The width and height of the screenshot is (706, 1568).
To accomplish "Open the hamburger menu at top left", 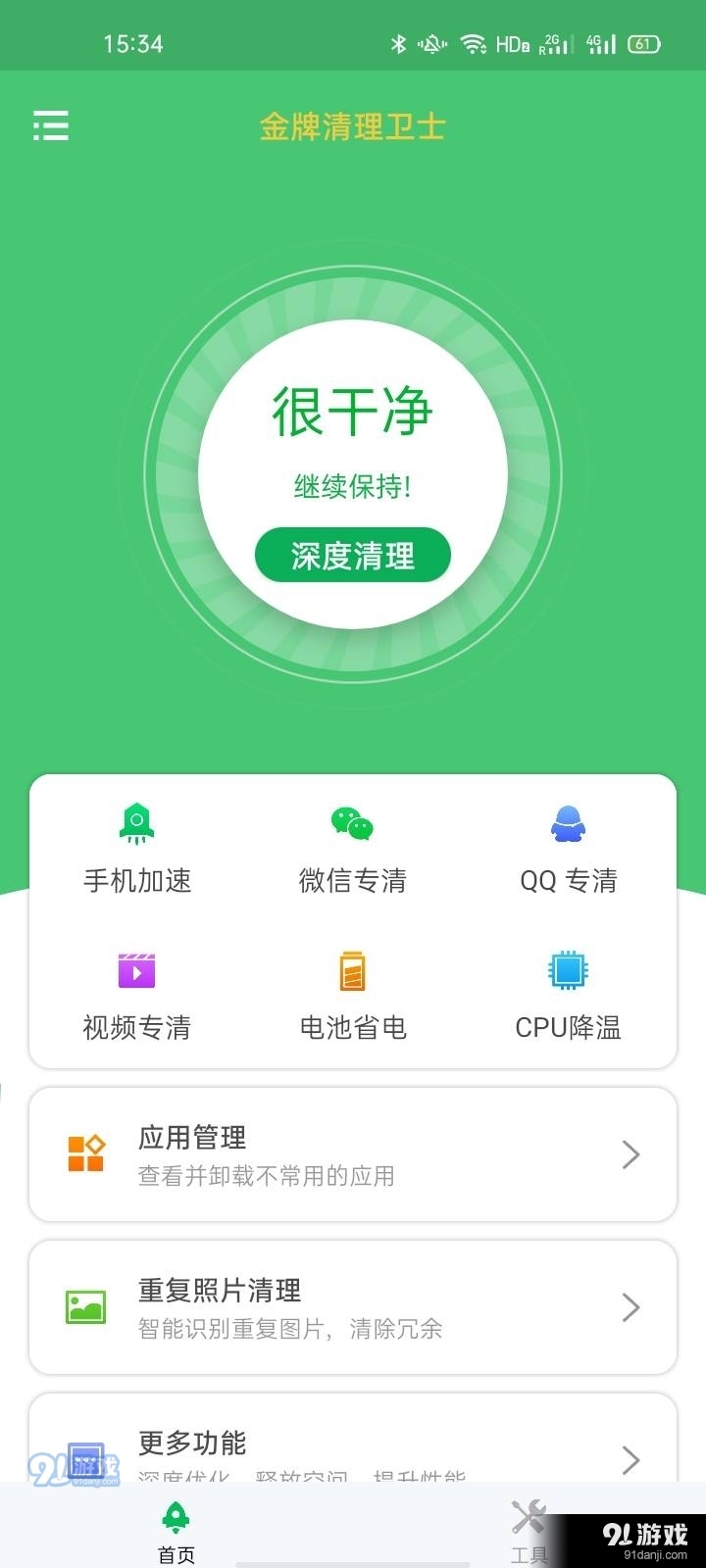I will coord(51,126).
